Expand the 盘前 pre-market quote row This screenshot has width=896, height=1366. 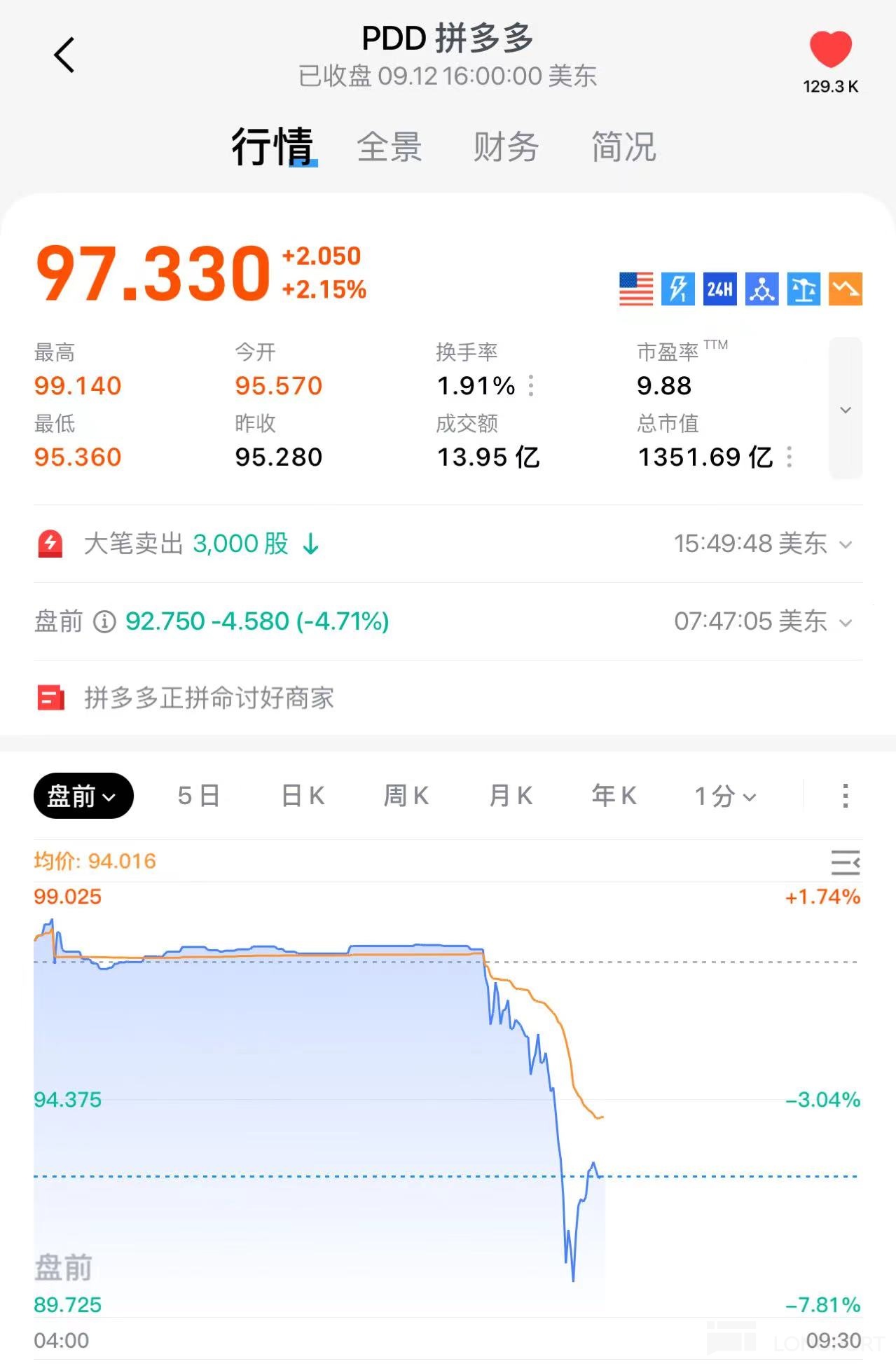click(846, 622)
